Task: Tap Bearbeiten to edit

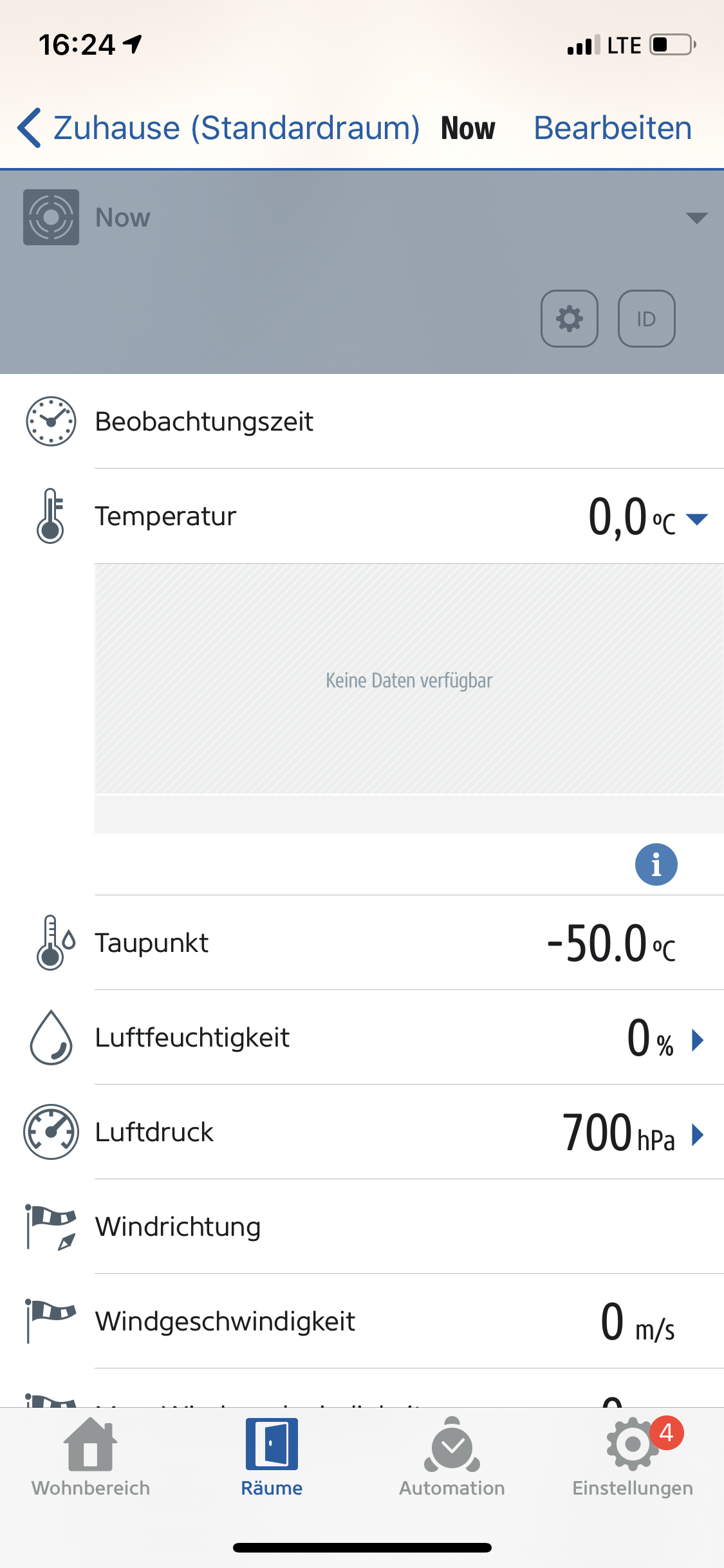Action: [x=612, y=128]
